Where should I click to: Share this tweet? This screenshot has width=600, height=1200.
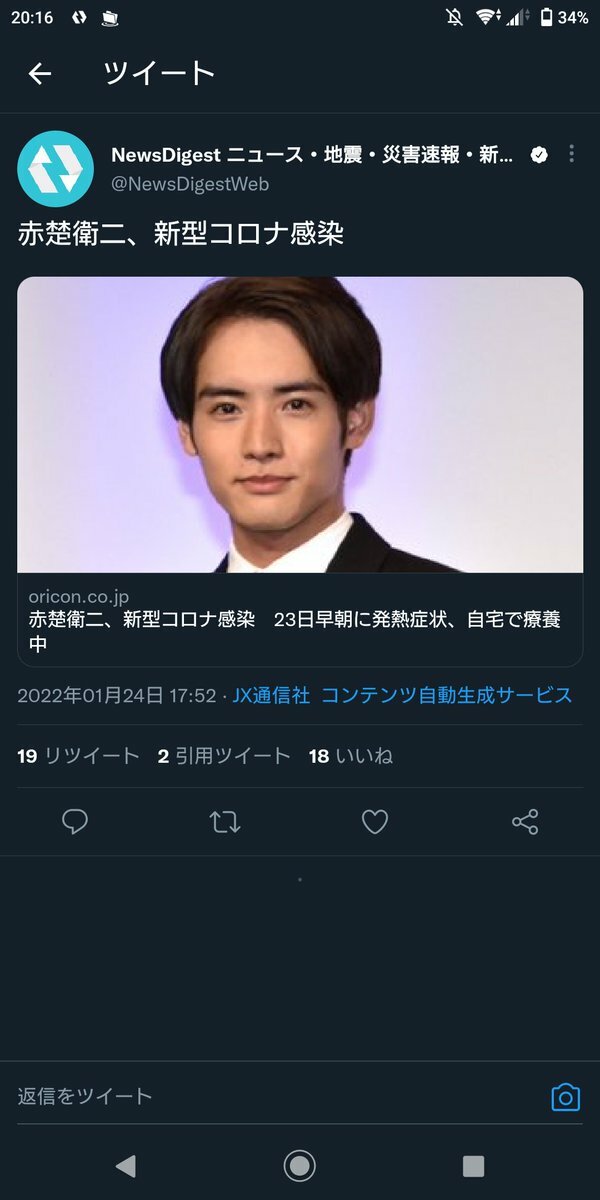[525, 822]
